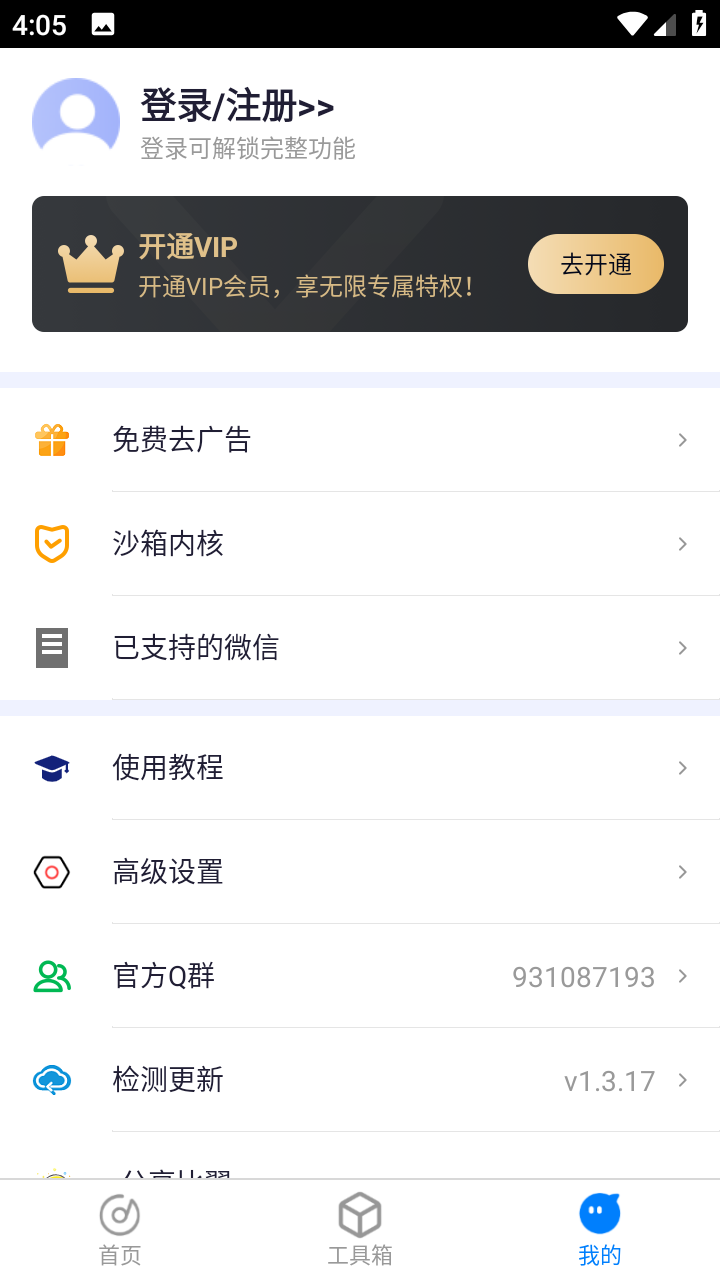Tap the version label v1.3.17
Screen dimensions: 720x1280
click(609, 1081)
